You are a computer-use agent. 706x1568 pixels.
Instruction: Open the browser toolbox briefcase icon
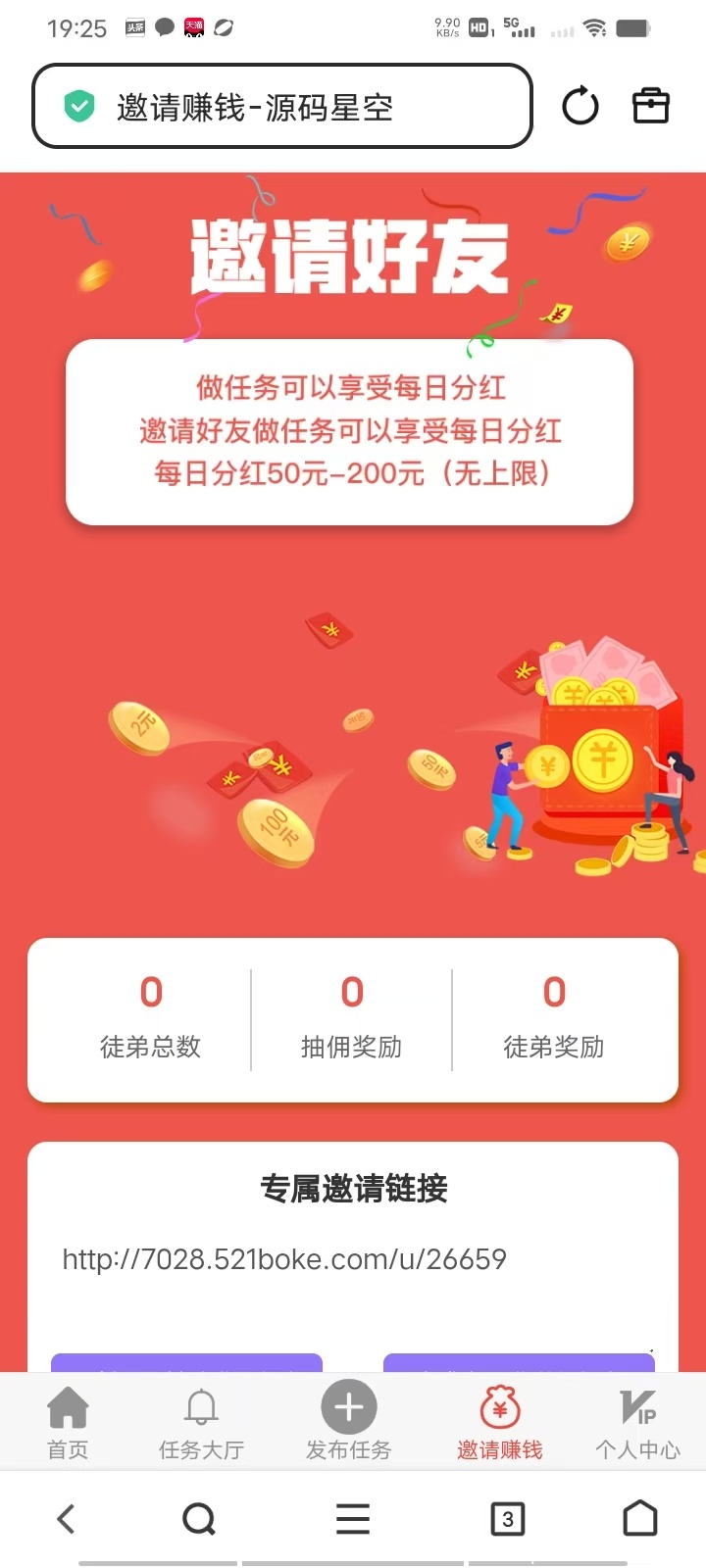click(650, 106)
